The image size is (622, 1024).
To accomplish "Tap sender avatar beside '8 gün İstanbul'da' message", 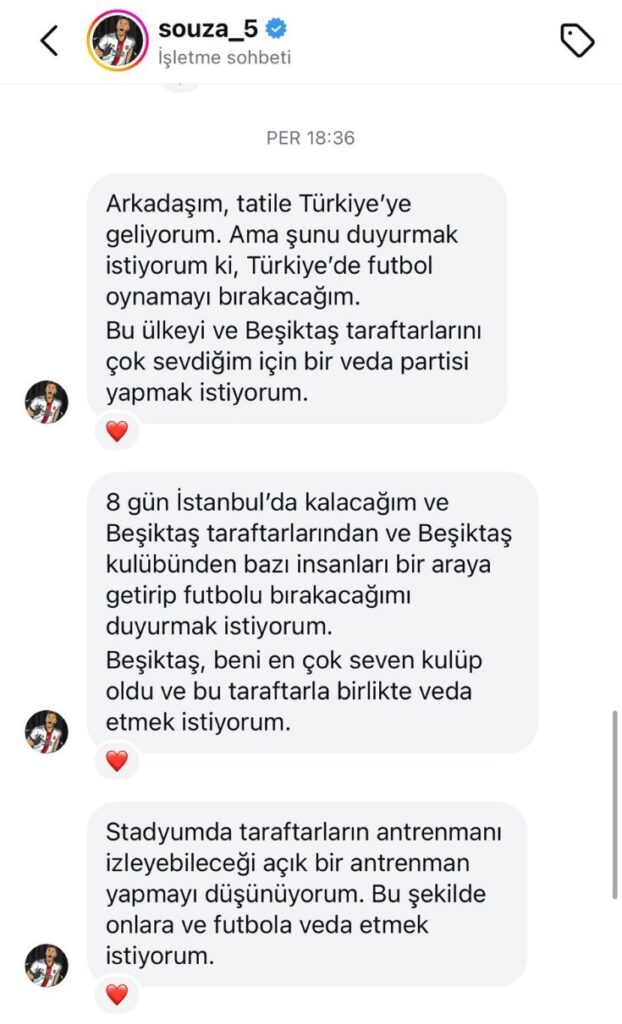I will pyautogui.click(x=46, y=731).
